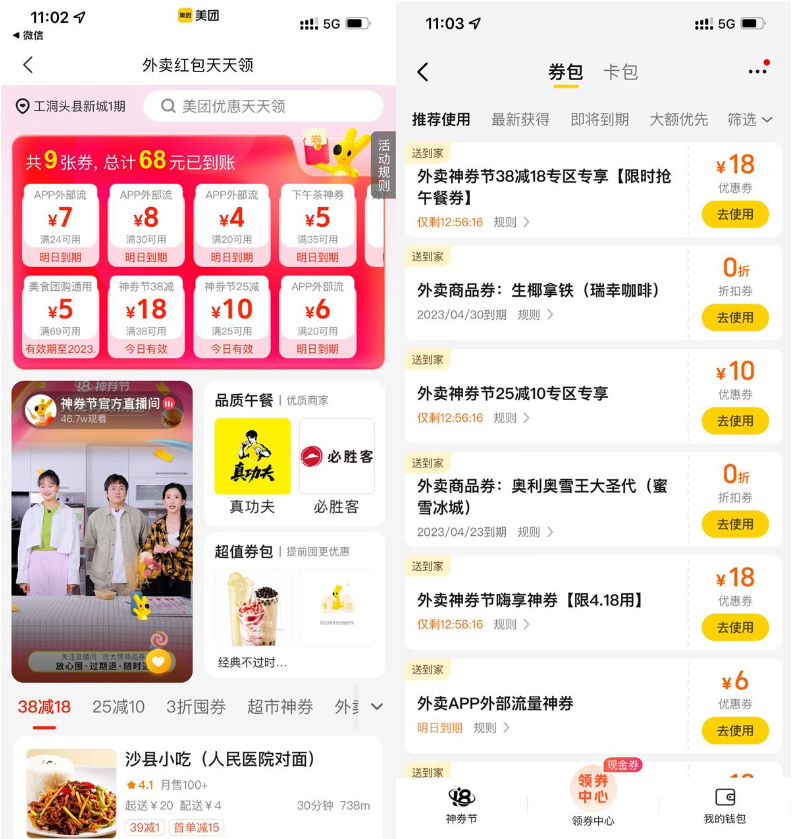Switch to the 25减10 tab
Viewport: 792px width, 839px height.
coord(118,707)
